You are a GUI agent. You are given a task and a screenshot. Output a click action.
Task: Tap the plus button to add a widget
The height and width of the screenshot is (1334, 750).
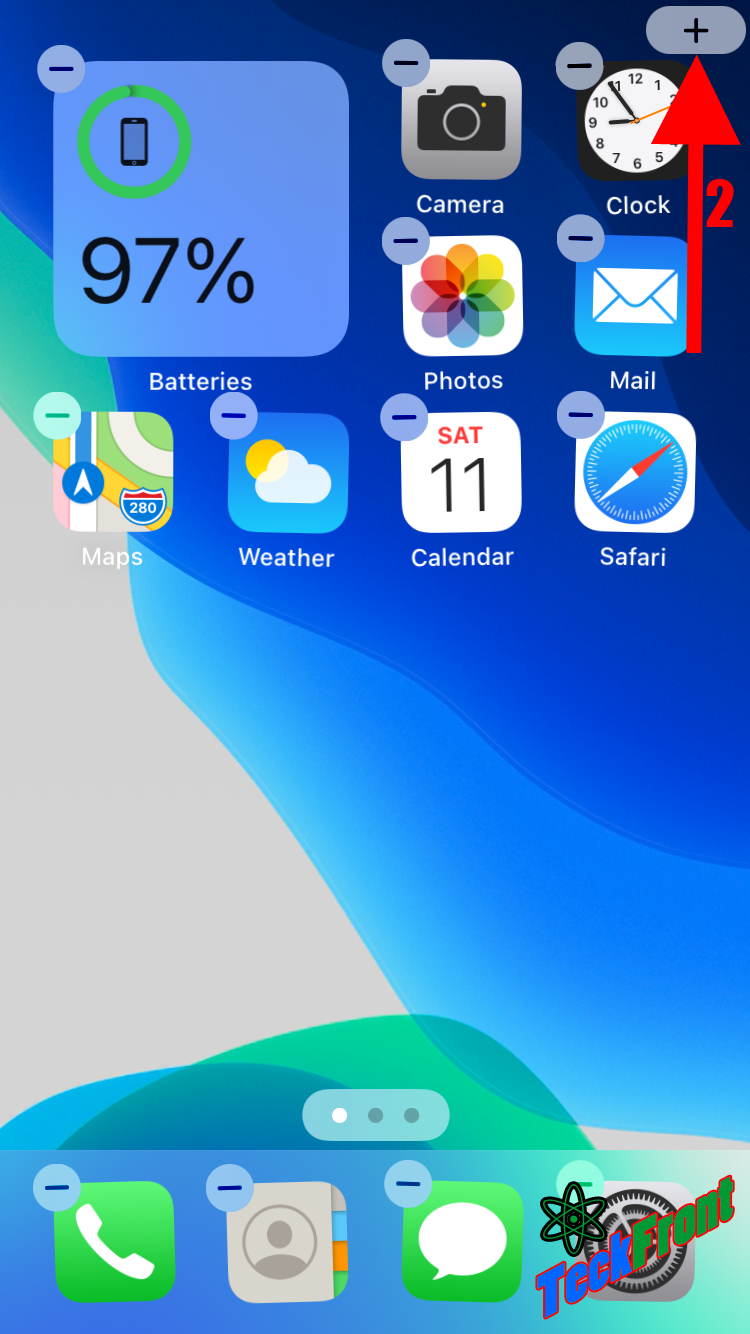[696, 30]
